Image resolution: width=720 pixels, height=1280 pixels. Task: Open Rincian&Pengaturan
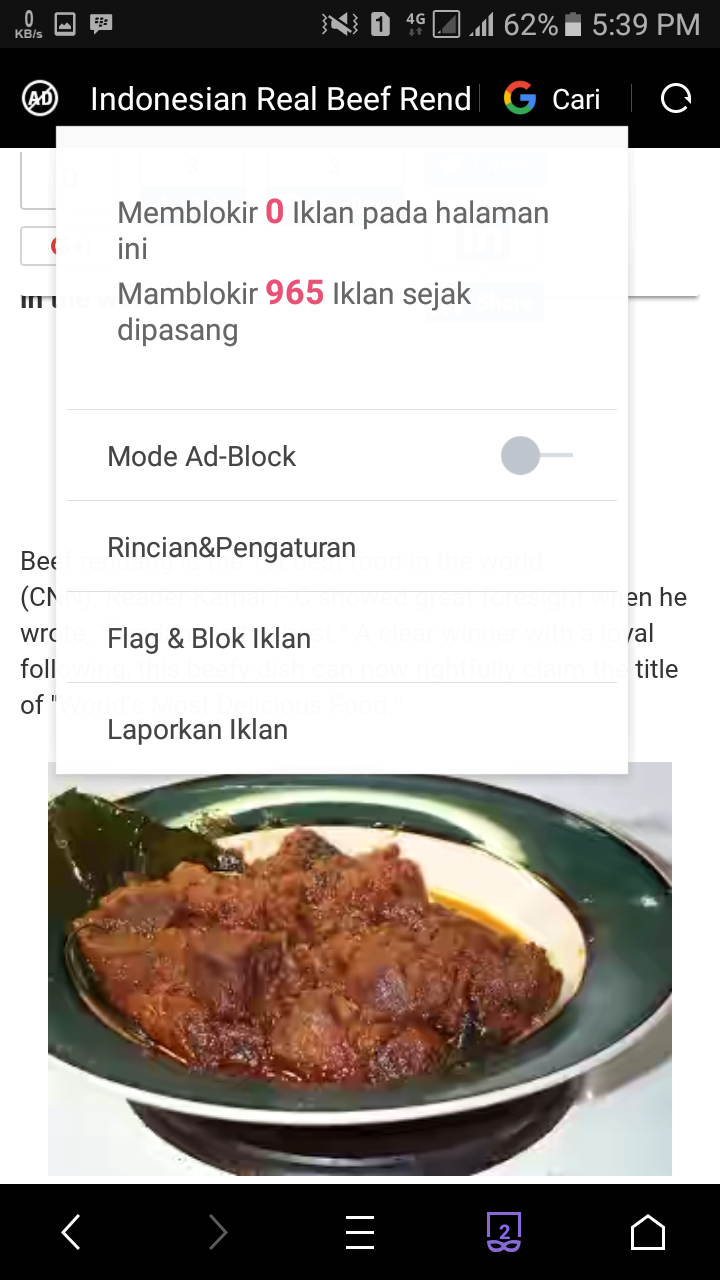pos(232,548)
